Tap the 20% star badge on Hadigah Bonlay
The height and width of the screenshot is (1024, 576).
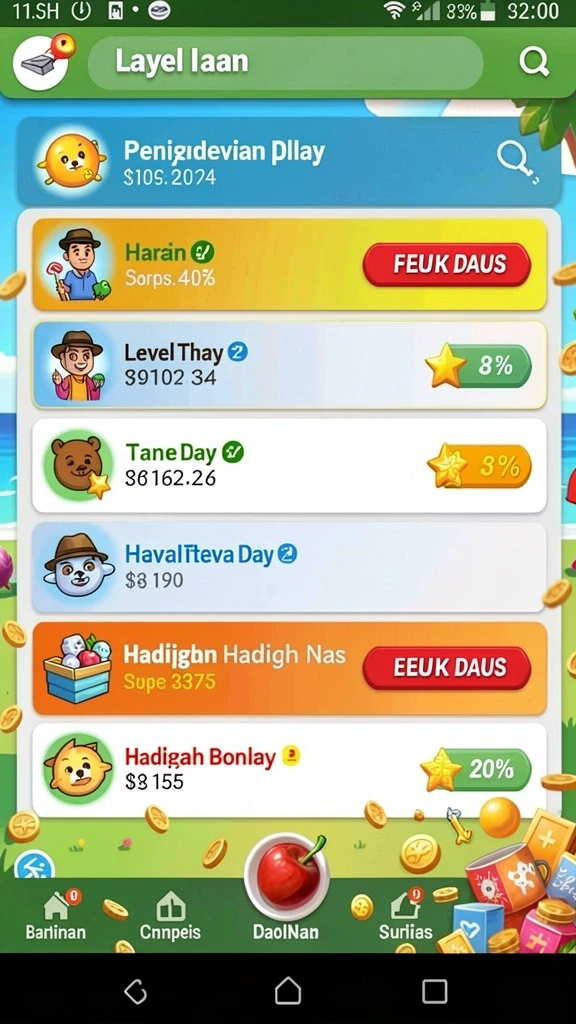[x=476, y=770]
